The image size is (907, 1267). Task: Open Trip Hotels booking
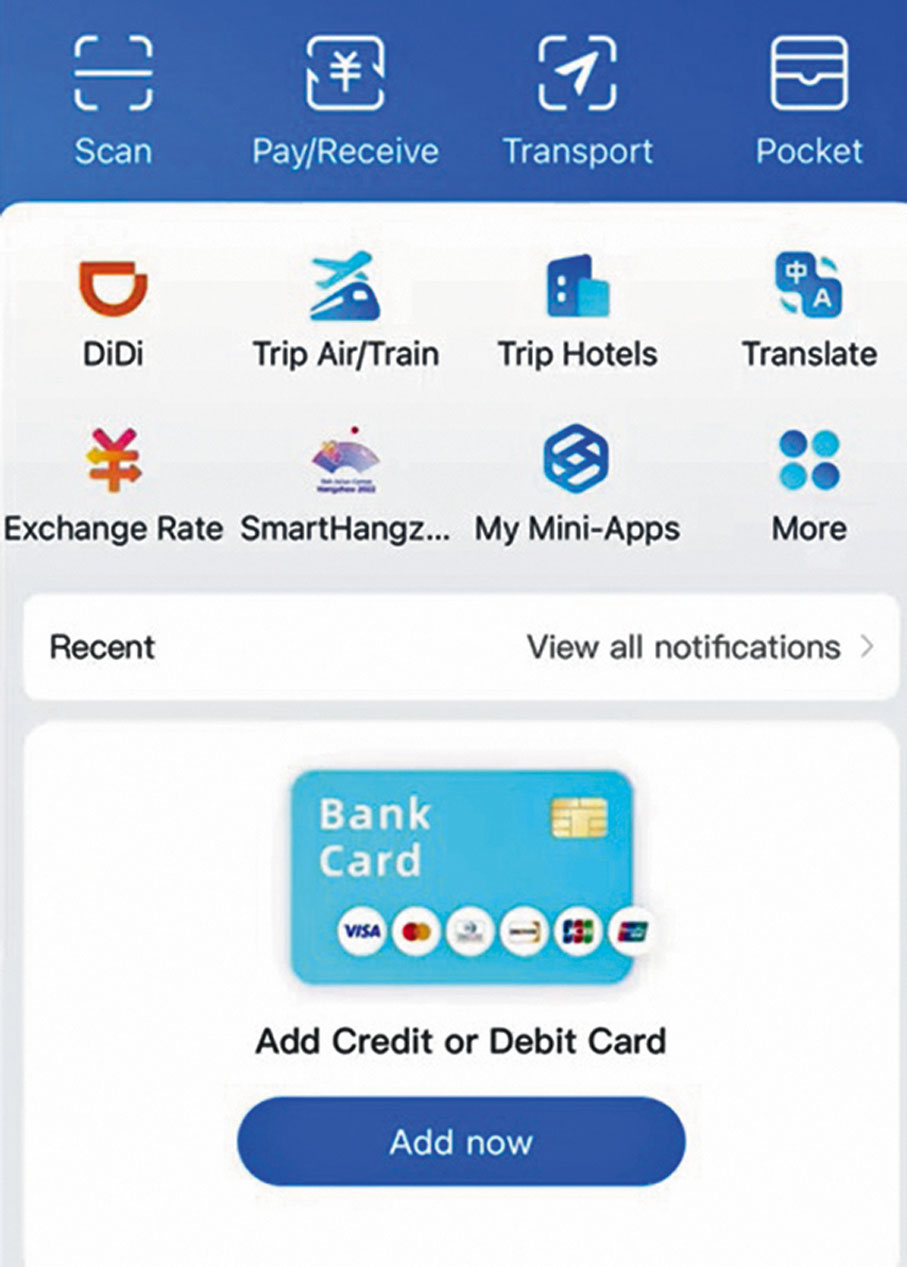click(577, 310)
